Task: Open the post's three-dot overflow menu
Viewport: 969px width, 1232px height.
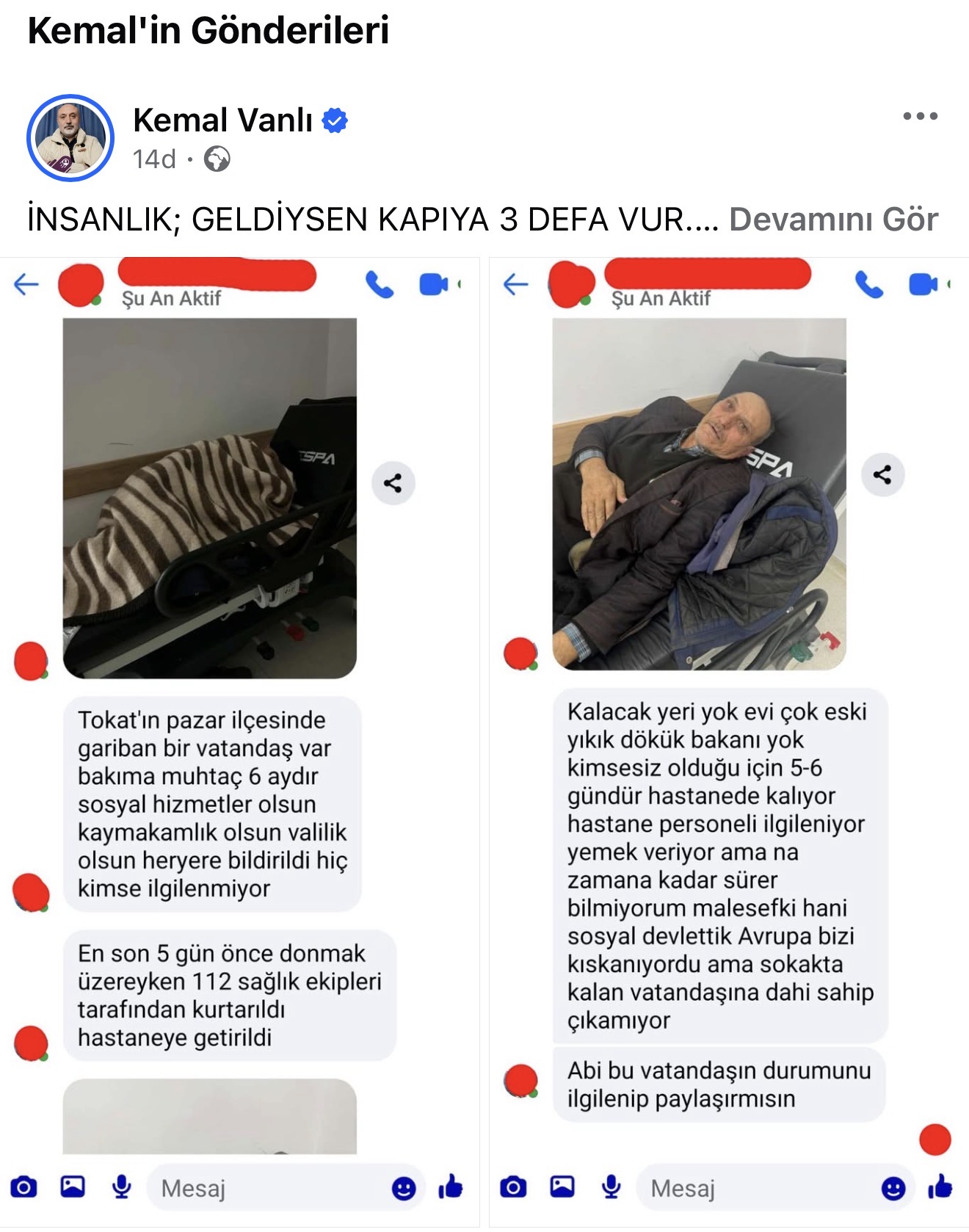Action: click(920, 116)
